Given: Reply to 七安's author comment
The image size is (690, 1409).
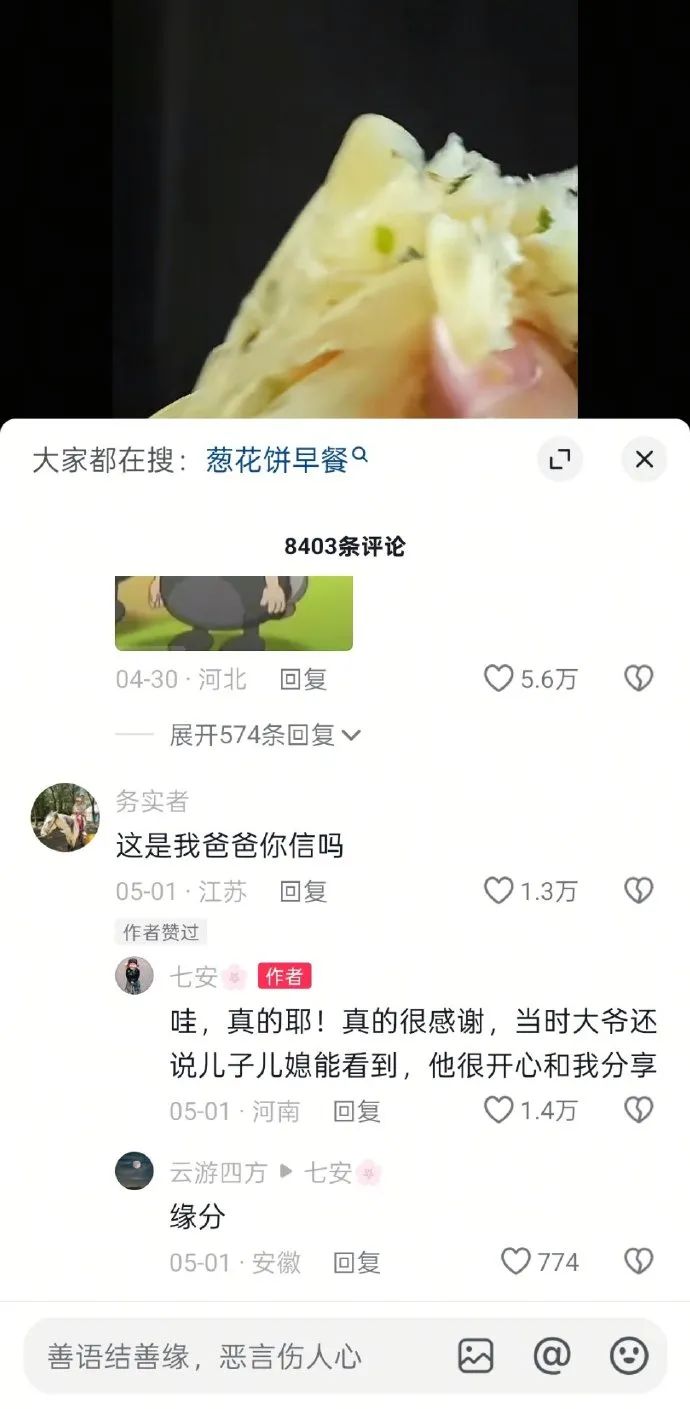Looking at the screenshot, I should tap(357, 1111).
